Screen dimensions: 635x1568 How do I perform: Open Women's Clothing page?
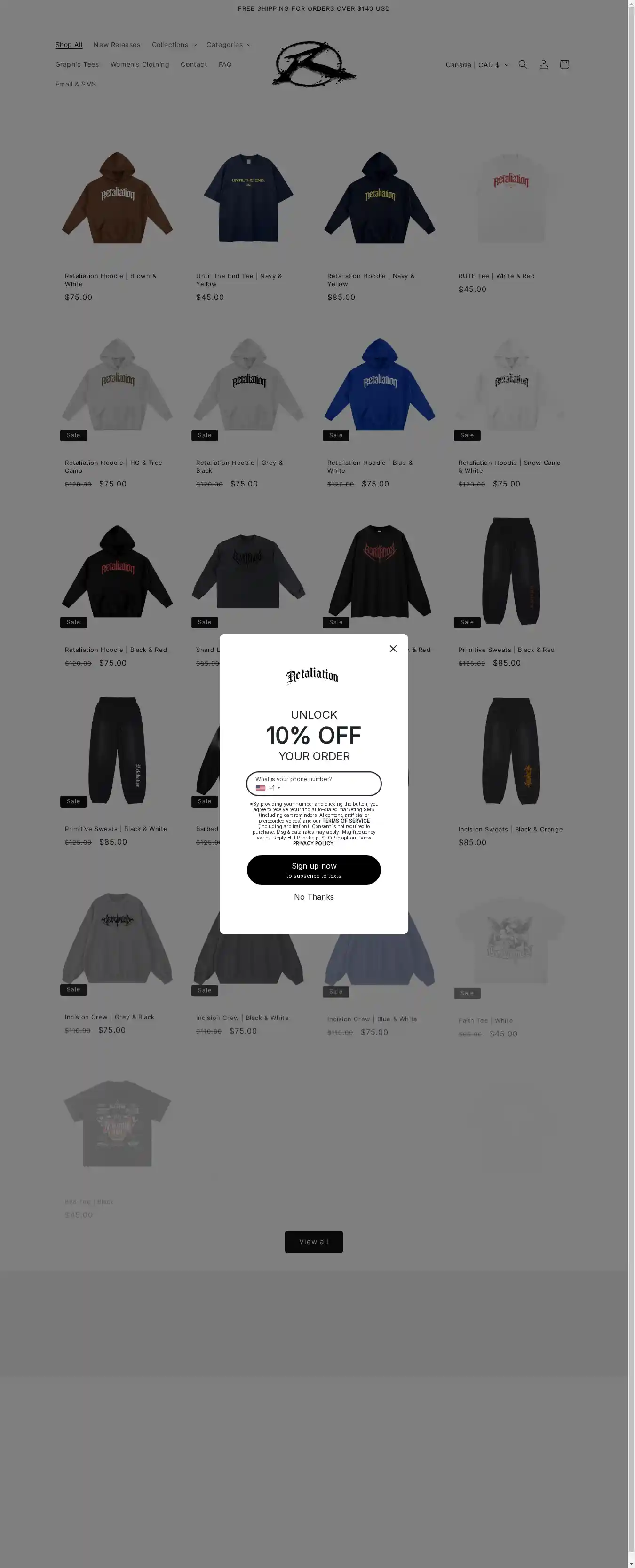(x=140, y=64)
